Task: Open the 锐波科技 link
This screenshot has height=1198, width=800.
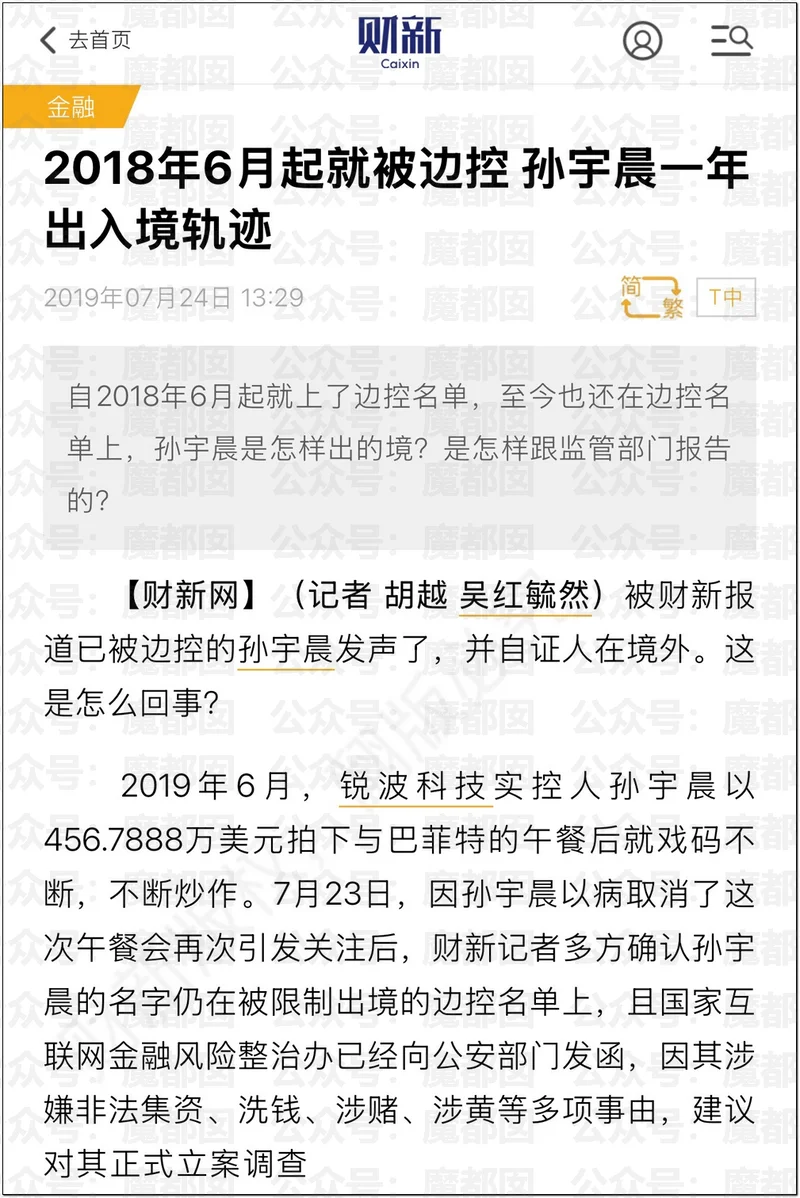Action: [415, 785]
